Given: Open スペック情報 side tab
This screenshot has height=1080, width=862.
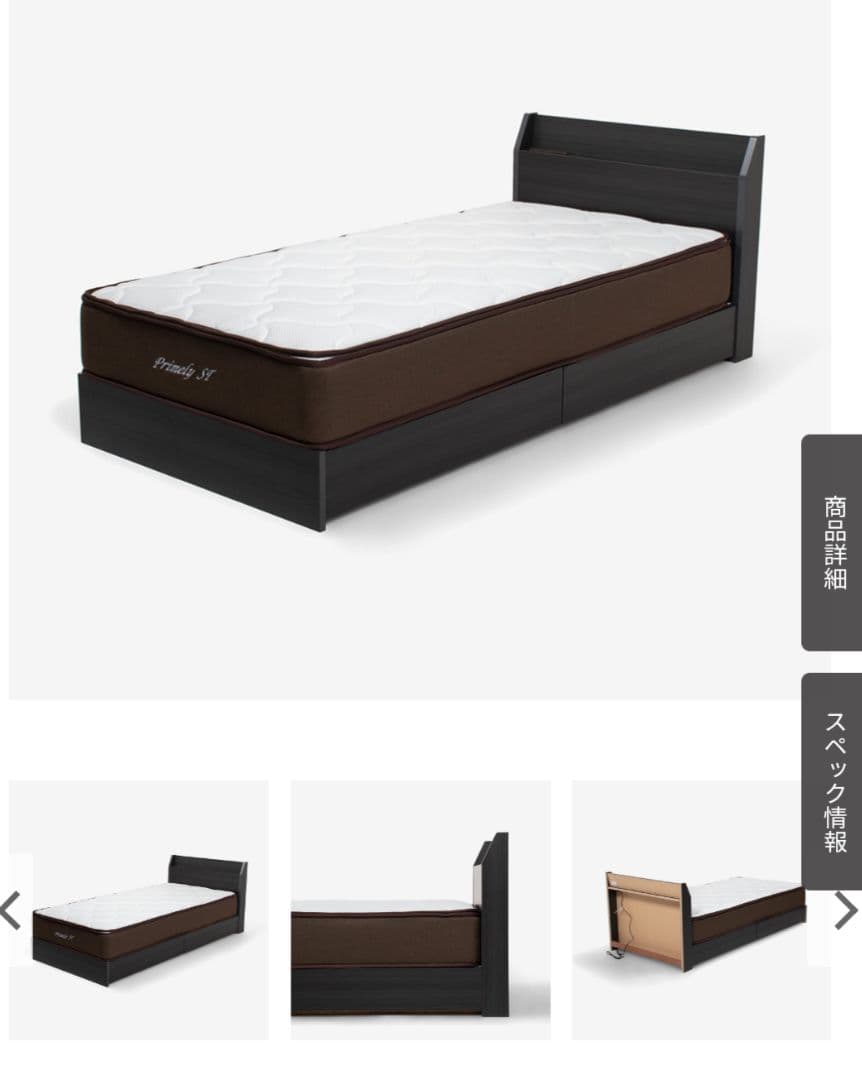Looking at the screenshot, I should pyautogui.click(x=834, y=781).
